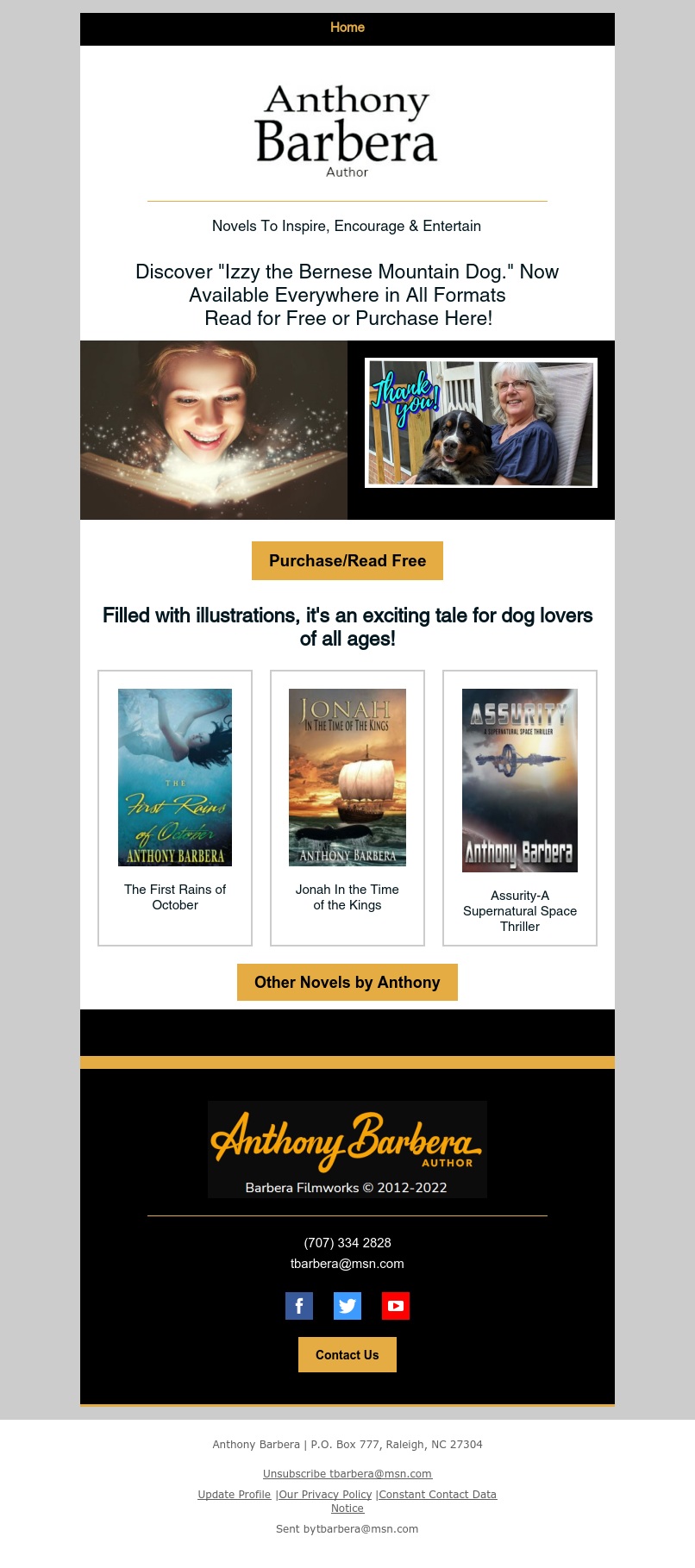Open The First Rains of October book
The height and width of the screenshot is (1568, 695).
coord(175,778)
